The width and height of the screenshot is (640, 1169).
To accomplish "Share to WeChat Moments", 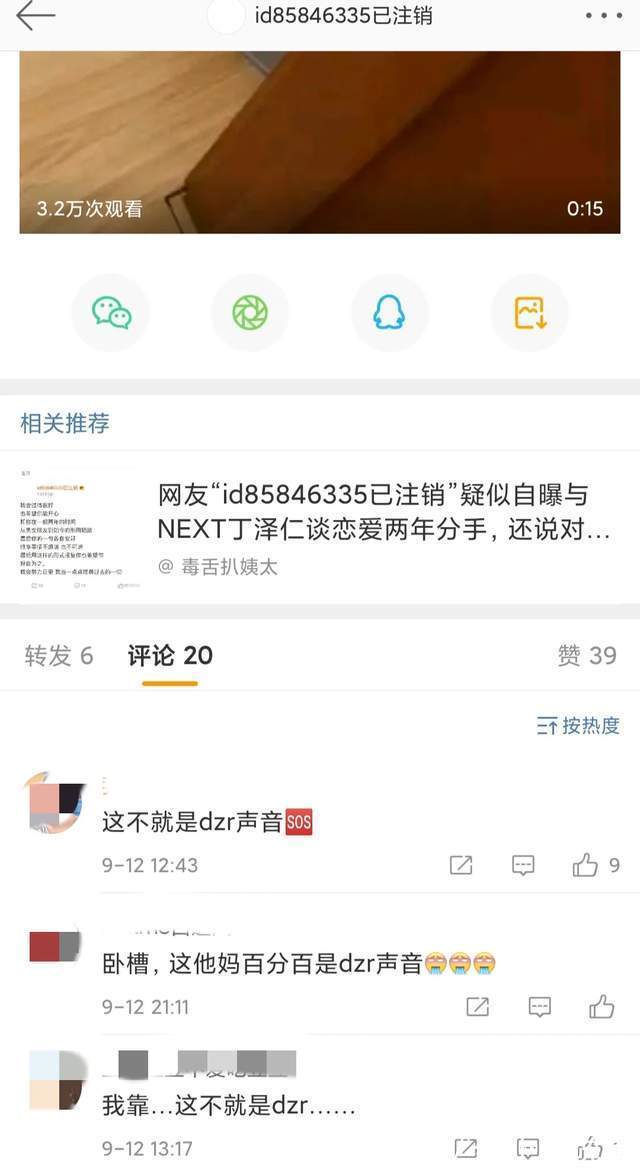I will 250,312.
